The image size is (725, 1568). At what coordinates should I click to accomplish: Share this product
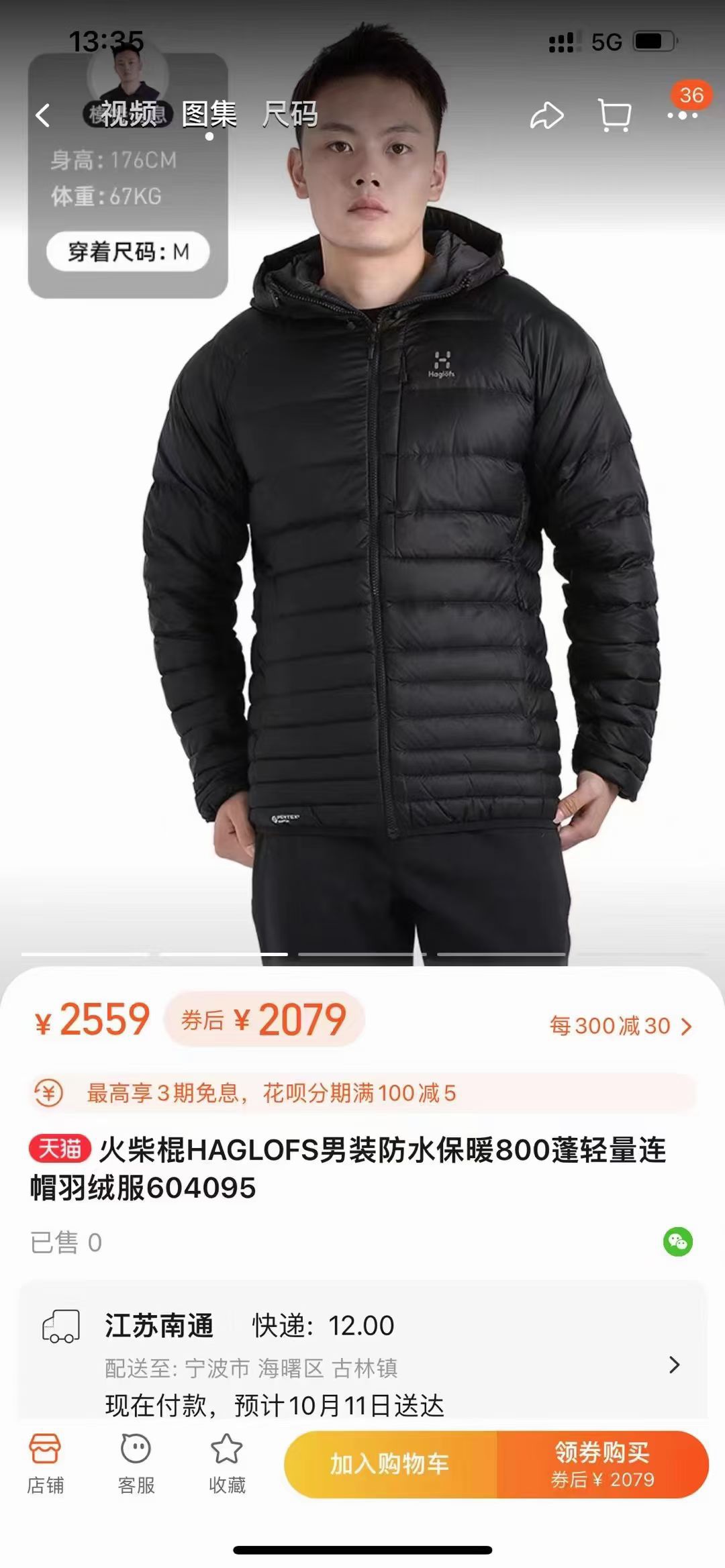546,115
